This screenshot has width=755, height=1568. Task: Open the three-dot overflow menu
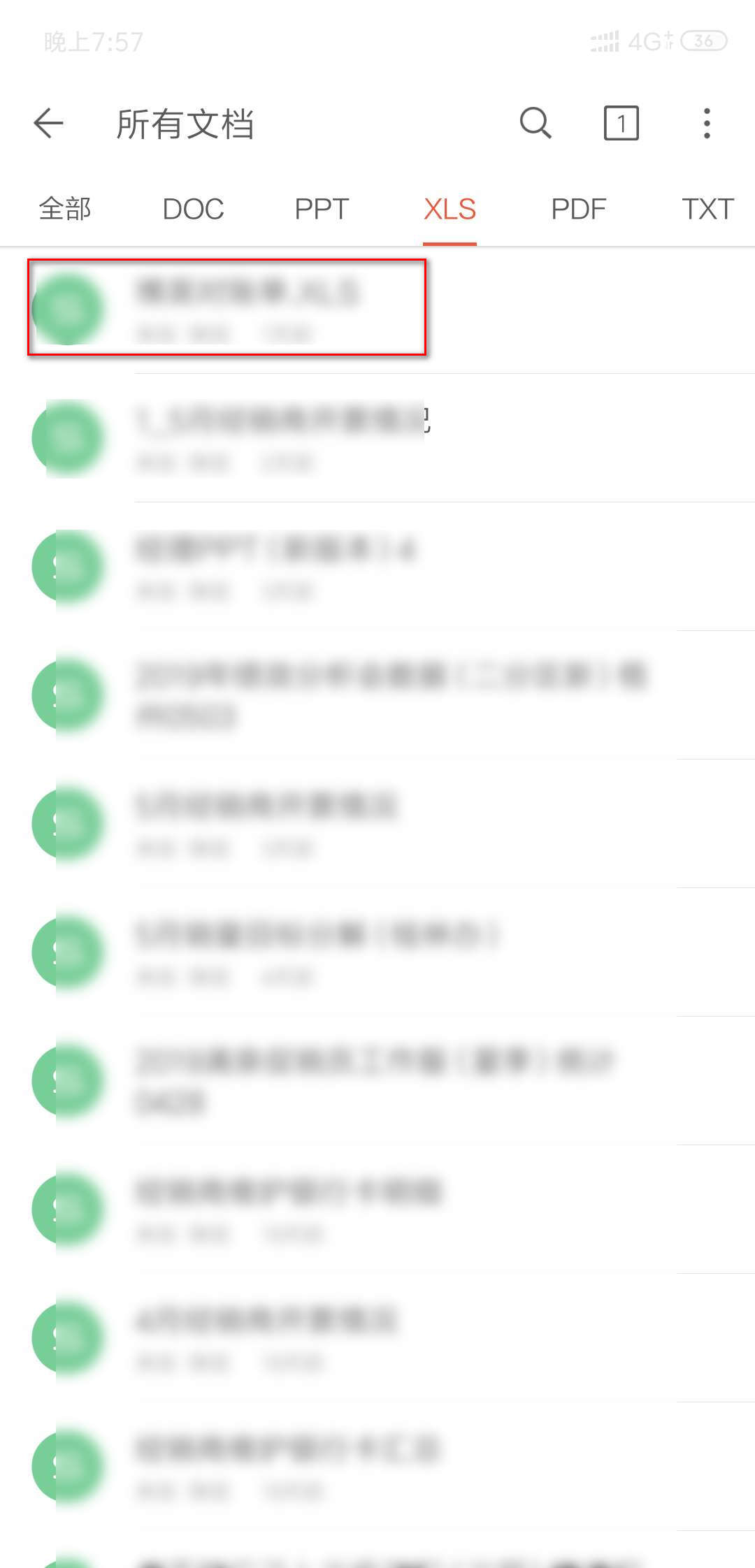[707, 124]
